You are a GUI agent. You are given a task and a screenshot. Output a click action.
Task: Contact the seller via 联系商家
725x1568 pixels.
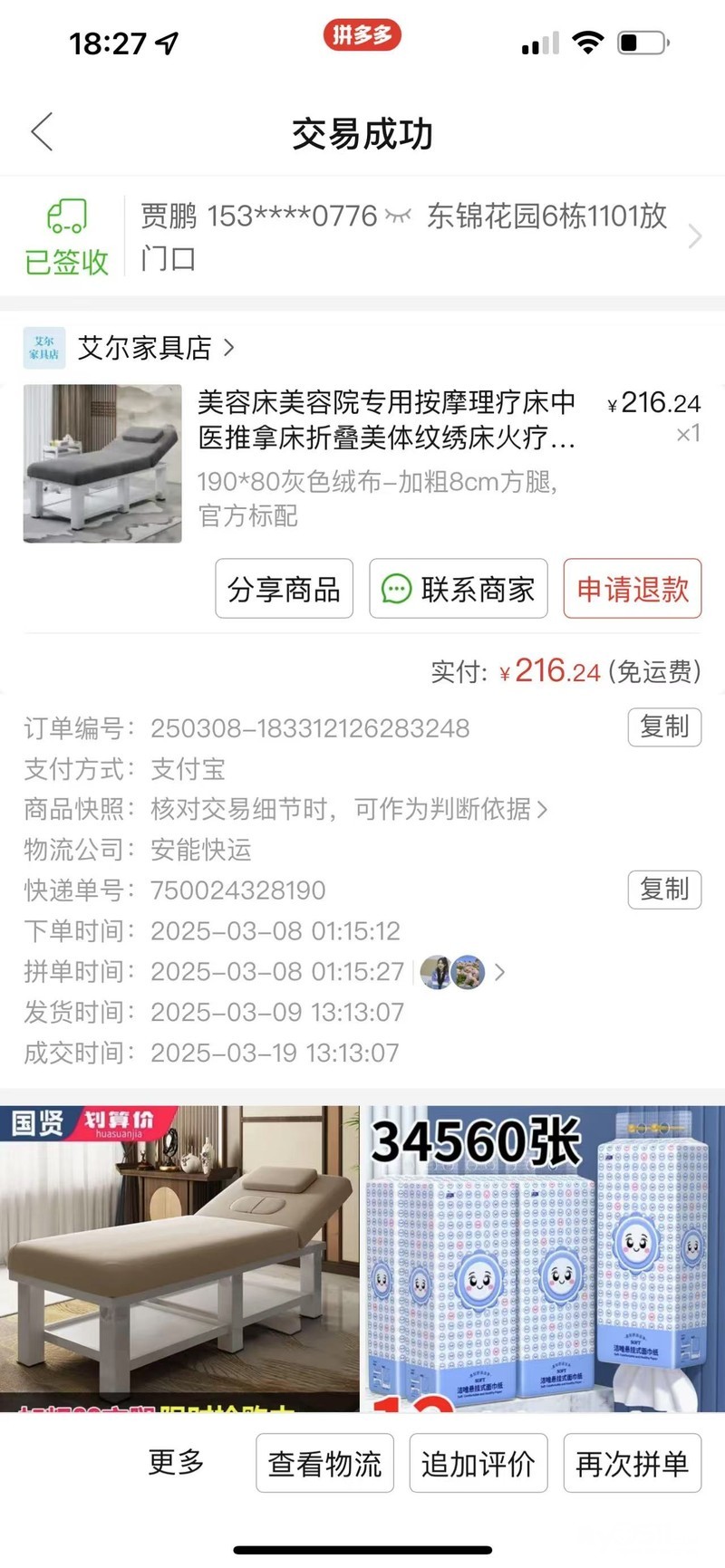[459, 590]
